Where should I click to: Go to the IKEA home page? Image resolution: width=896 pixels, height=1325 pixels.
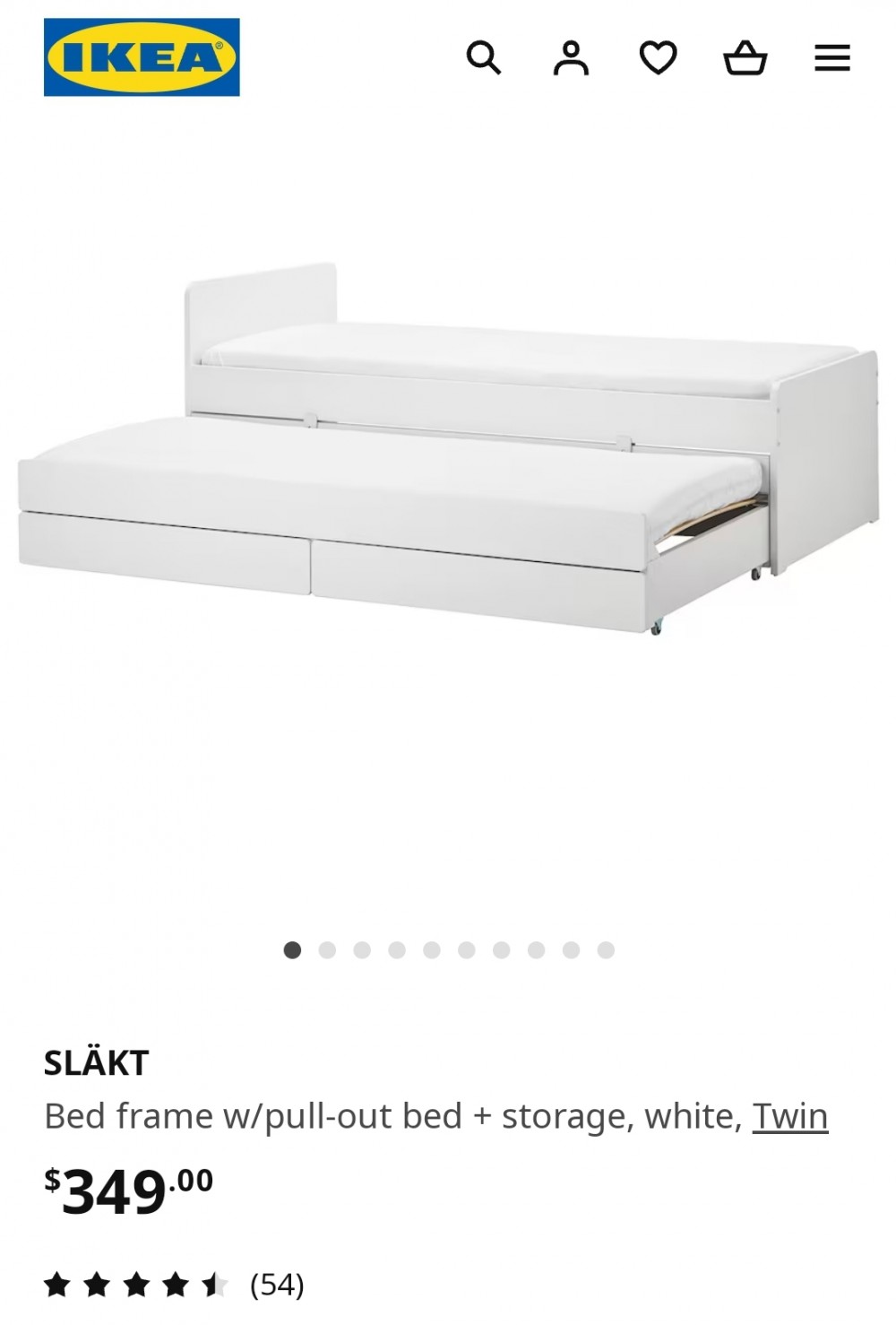coord(142,57)
